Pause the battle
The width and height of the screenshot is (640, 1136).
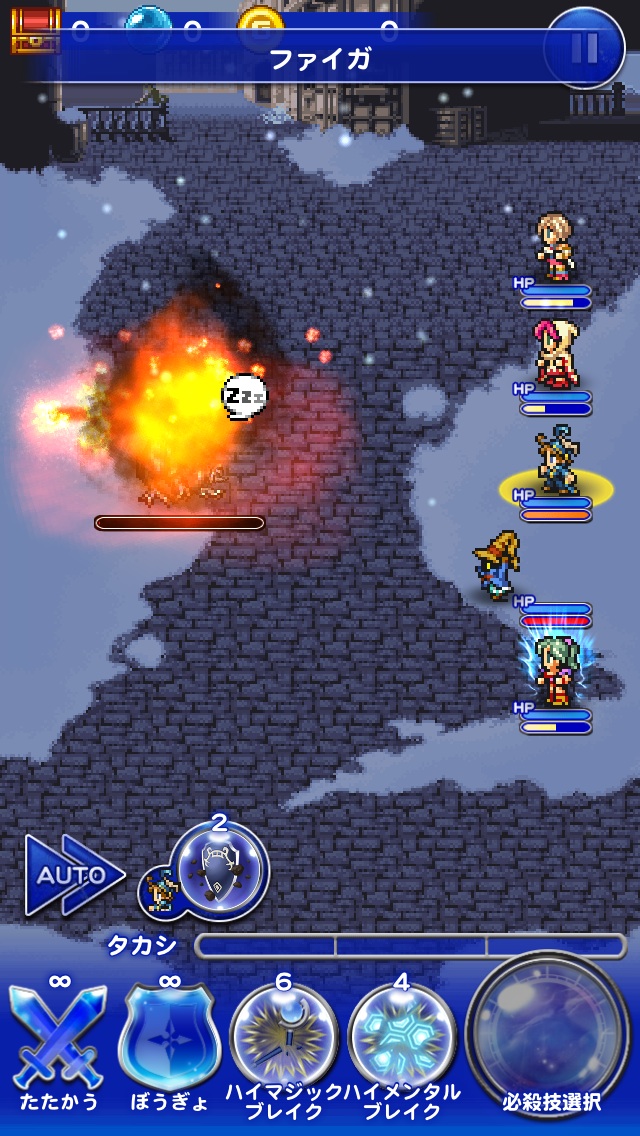[585, 47]
